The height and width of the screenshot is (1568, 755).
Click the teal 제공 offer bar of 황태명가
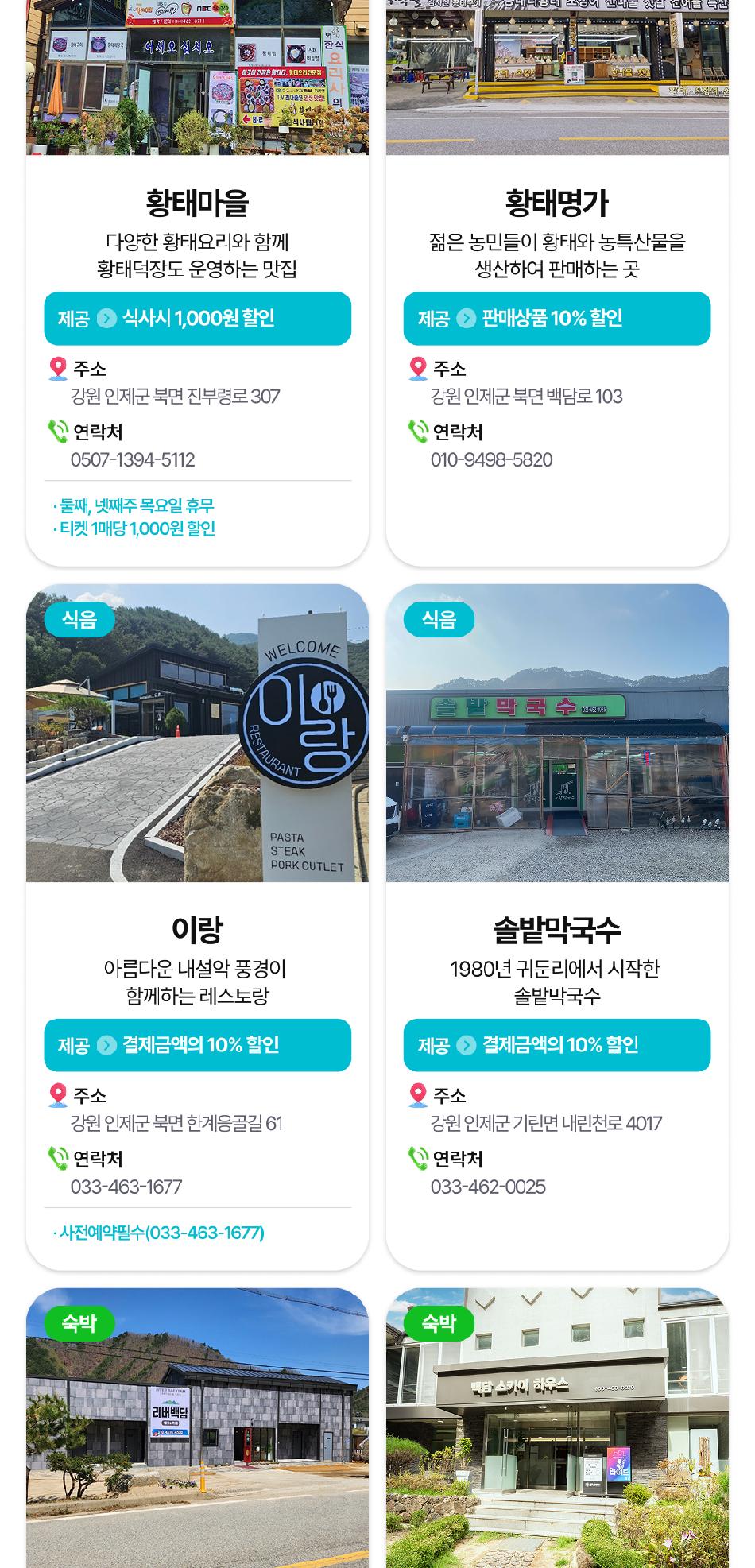(x=559, y=319)
